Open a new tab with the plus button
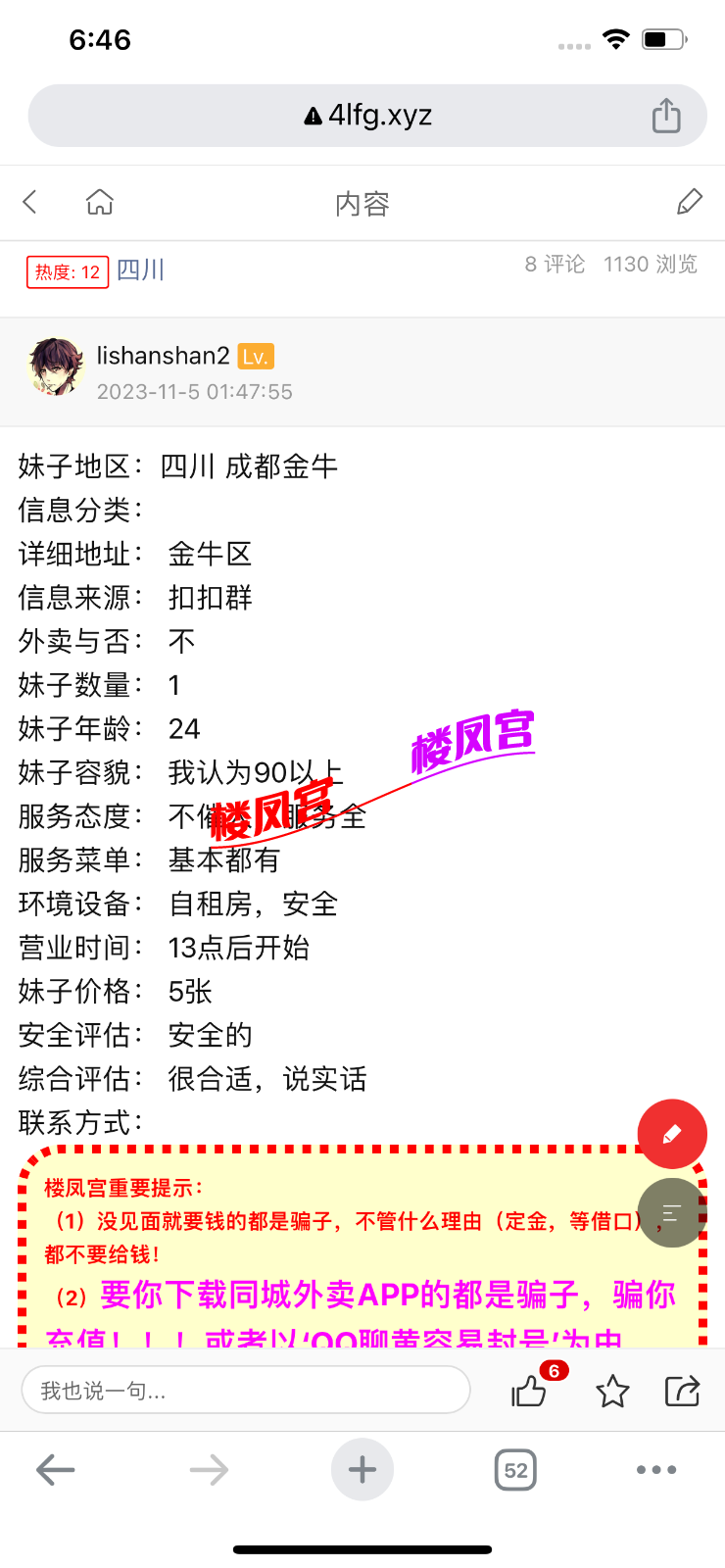725x1568 pixels. tap(362, 1469)
